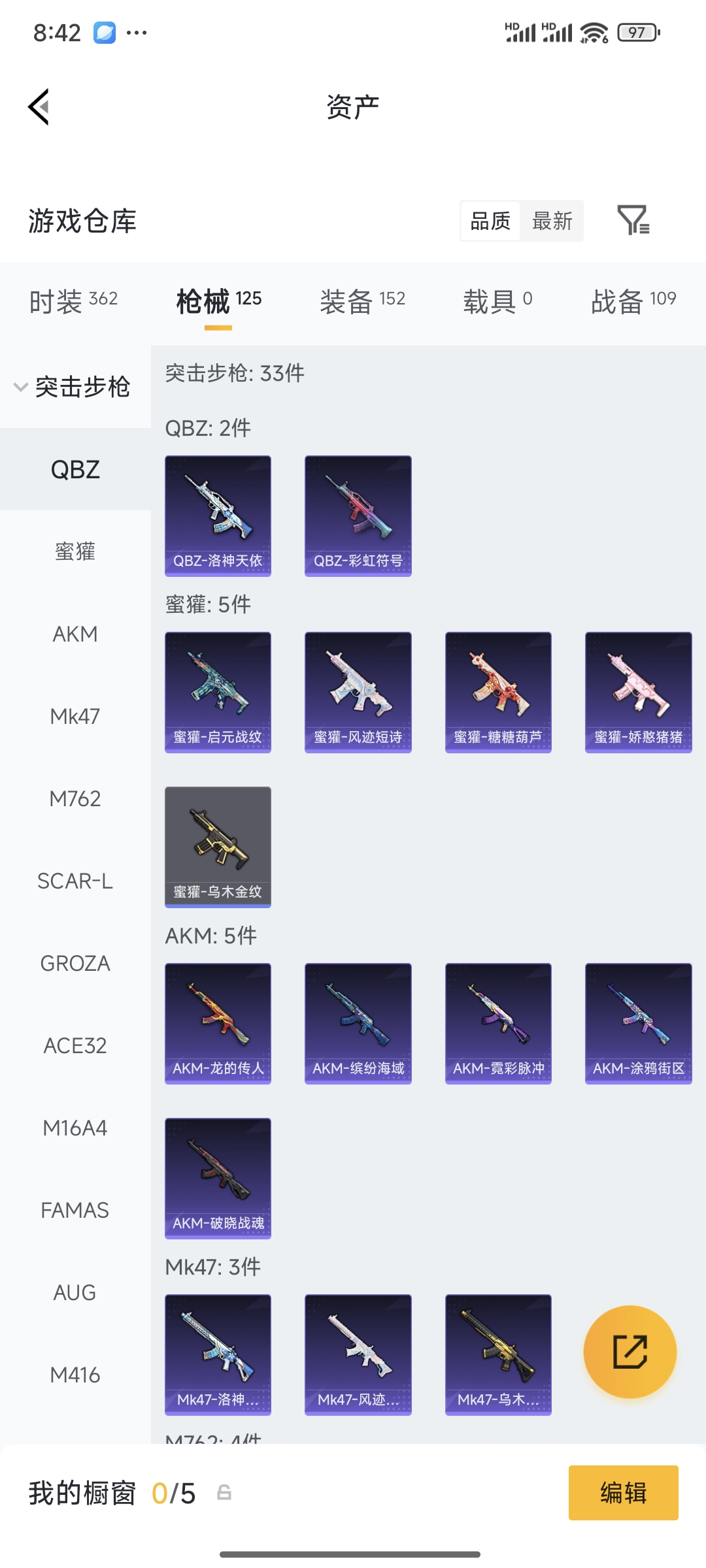Go back from the 资产 page
This screenshot has width=706, height=1568.
pyautogui.click(x=39, y=106)
